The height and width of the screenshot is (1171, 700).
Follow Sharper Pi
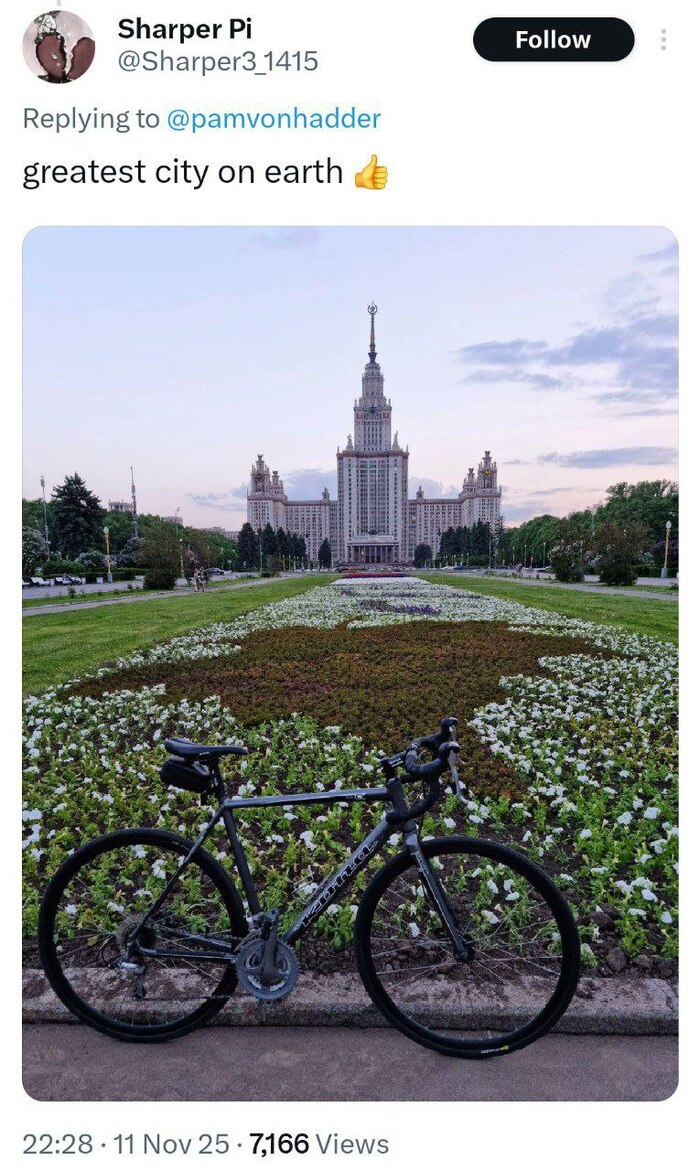point(553,40)
